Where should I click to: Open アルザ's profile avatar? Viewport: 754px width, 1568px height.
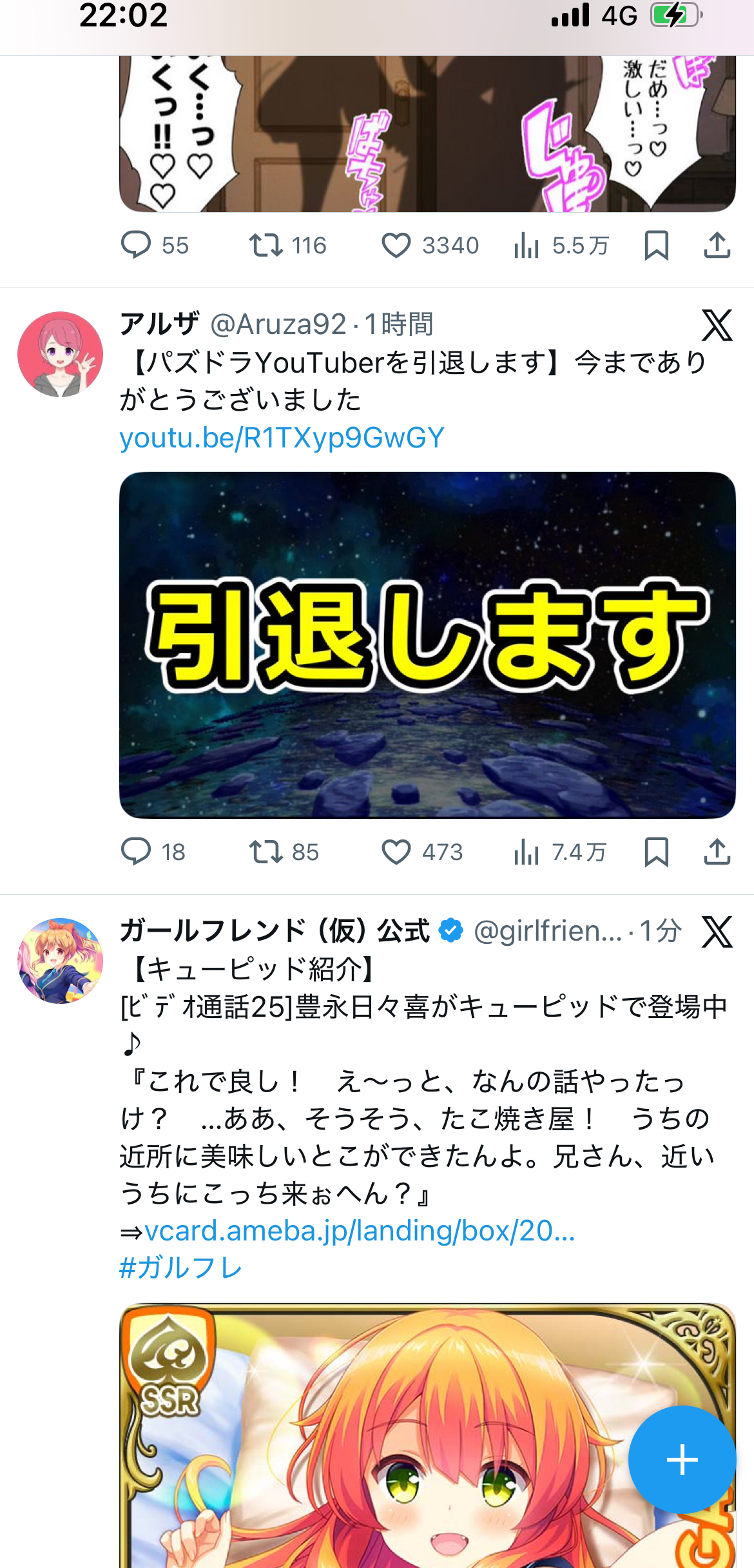coord(60,355)
